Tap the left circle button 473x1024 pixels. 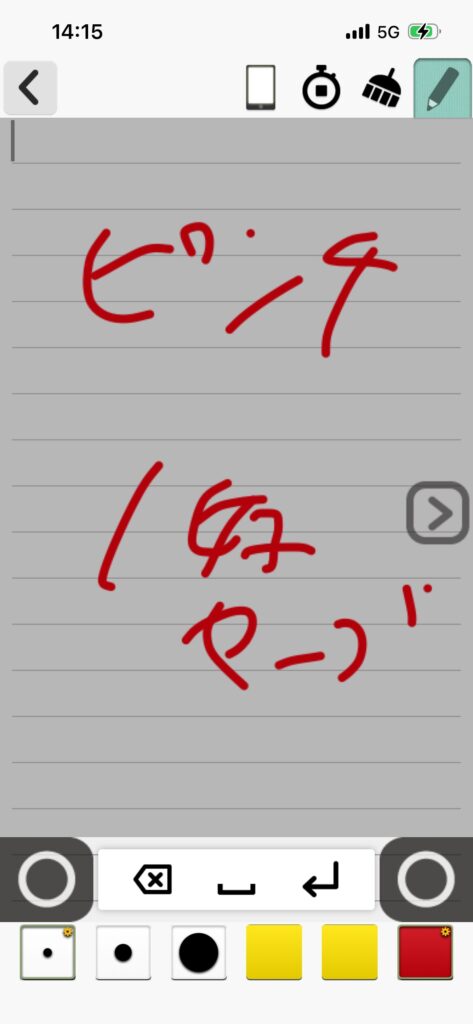46,879
